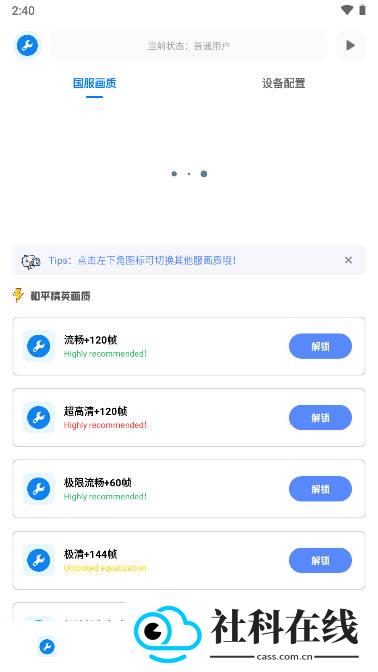Tap the play button beside the status bar
Image resolution: width=378 pixels, height=672 pixels.
pyautogui.click(x=351, y=45)
